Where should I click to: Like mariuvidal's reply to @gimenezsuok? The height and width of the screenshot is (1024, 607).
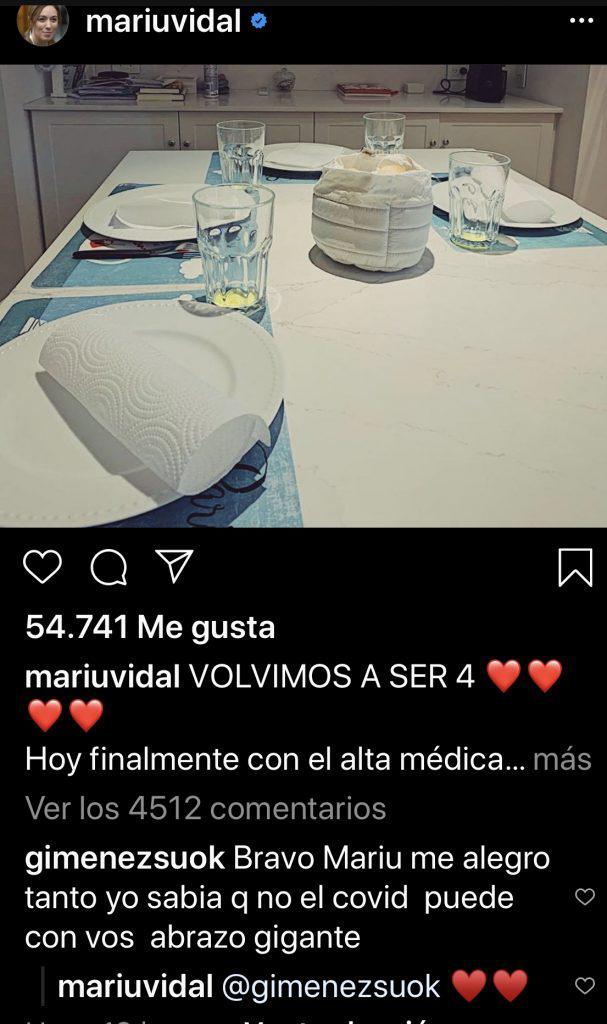tap(585, 986)
